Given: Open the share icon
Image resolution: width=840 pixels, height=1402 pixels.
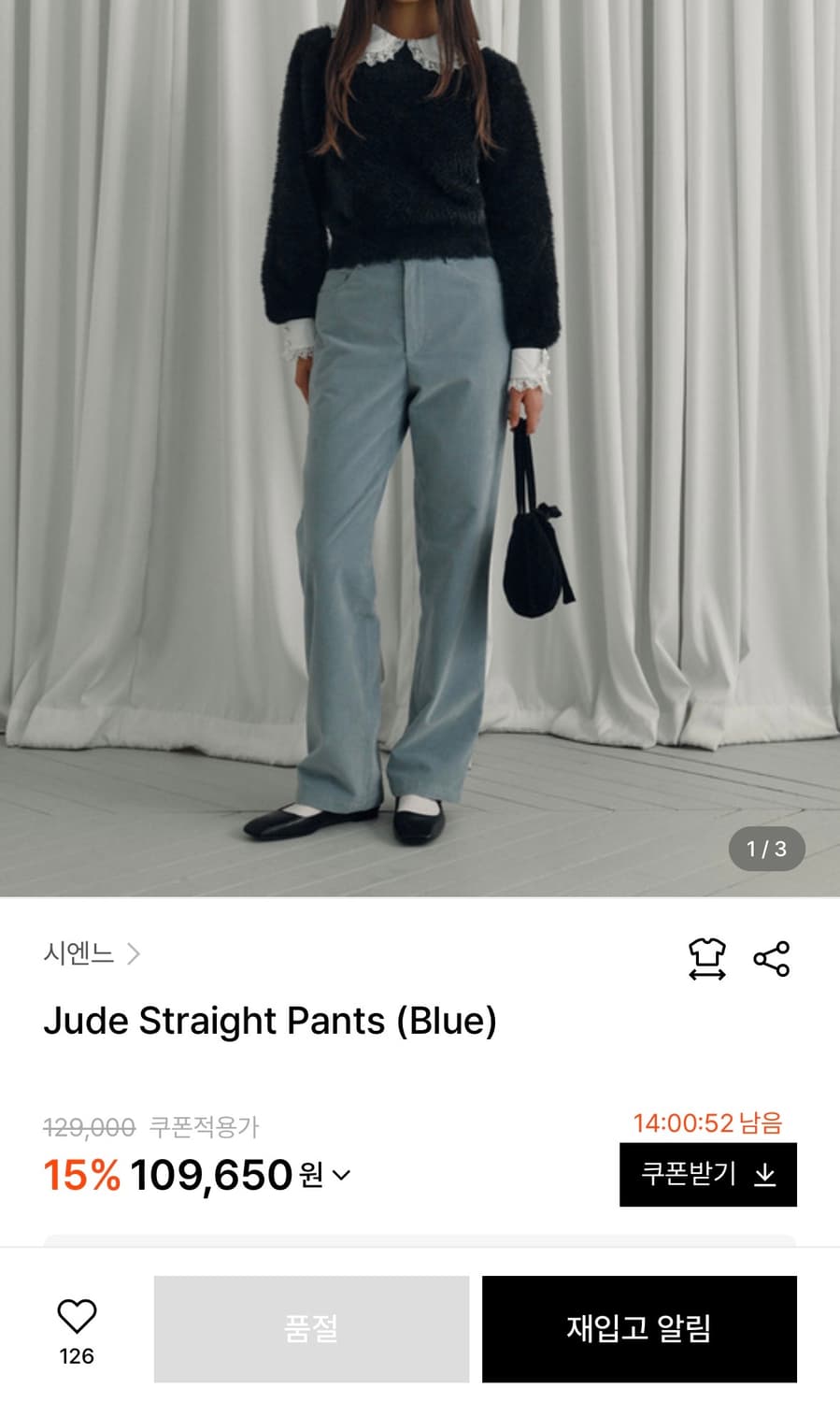Looking at the screenshot, I should (x=772, y=959).
